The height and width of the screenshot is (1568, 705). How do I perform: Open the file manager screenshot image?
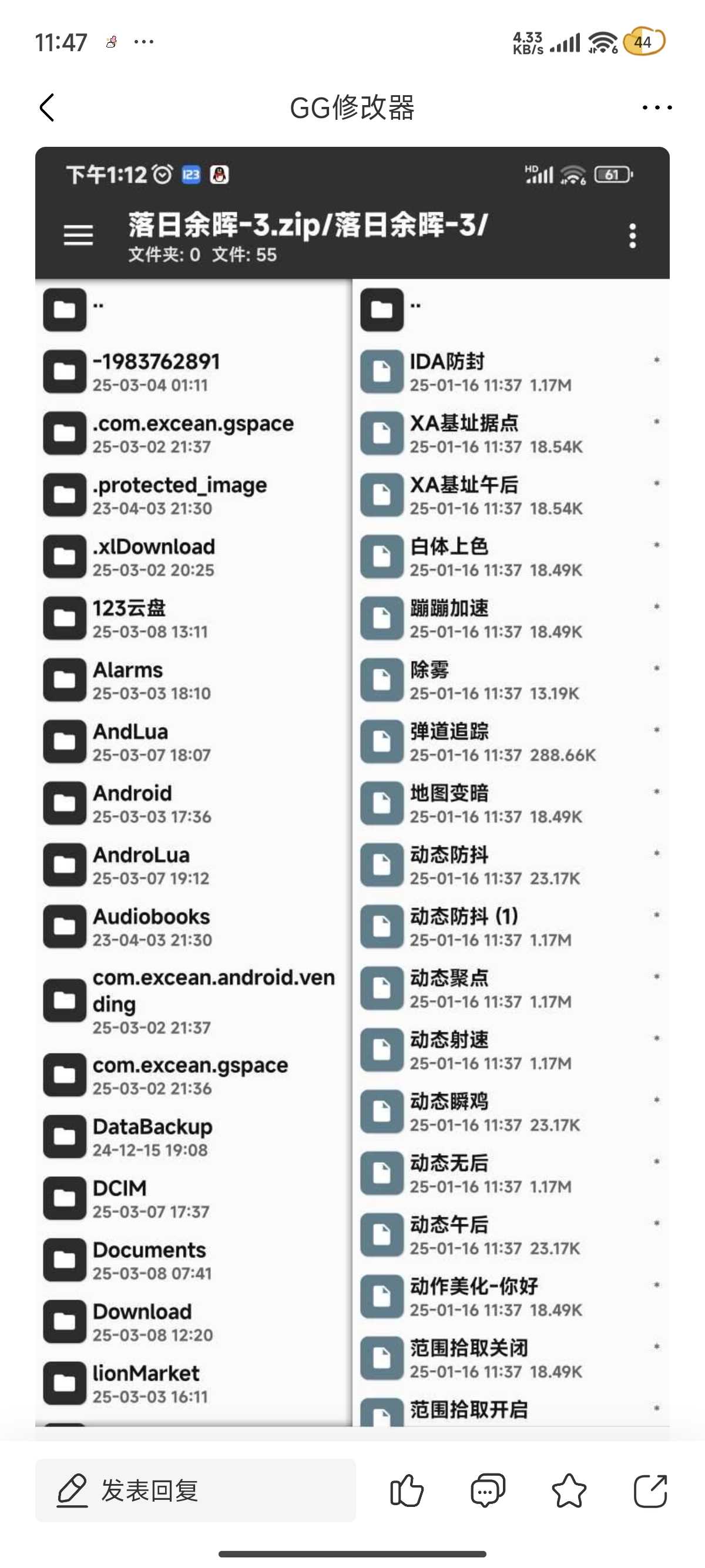pos(352,786)
